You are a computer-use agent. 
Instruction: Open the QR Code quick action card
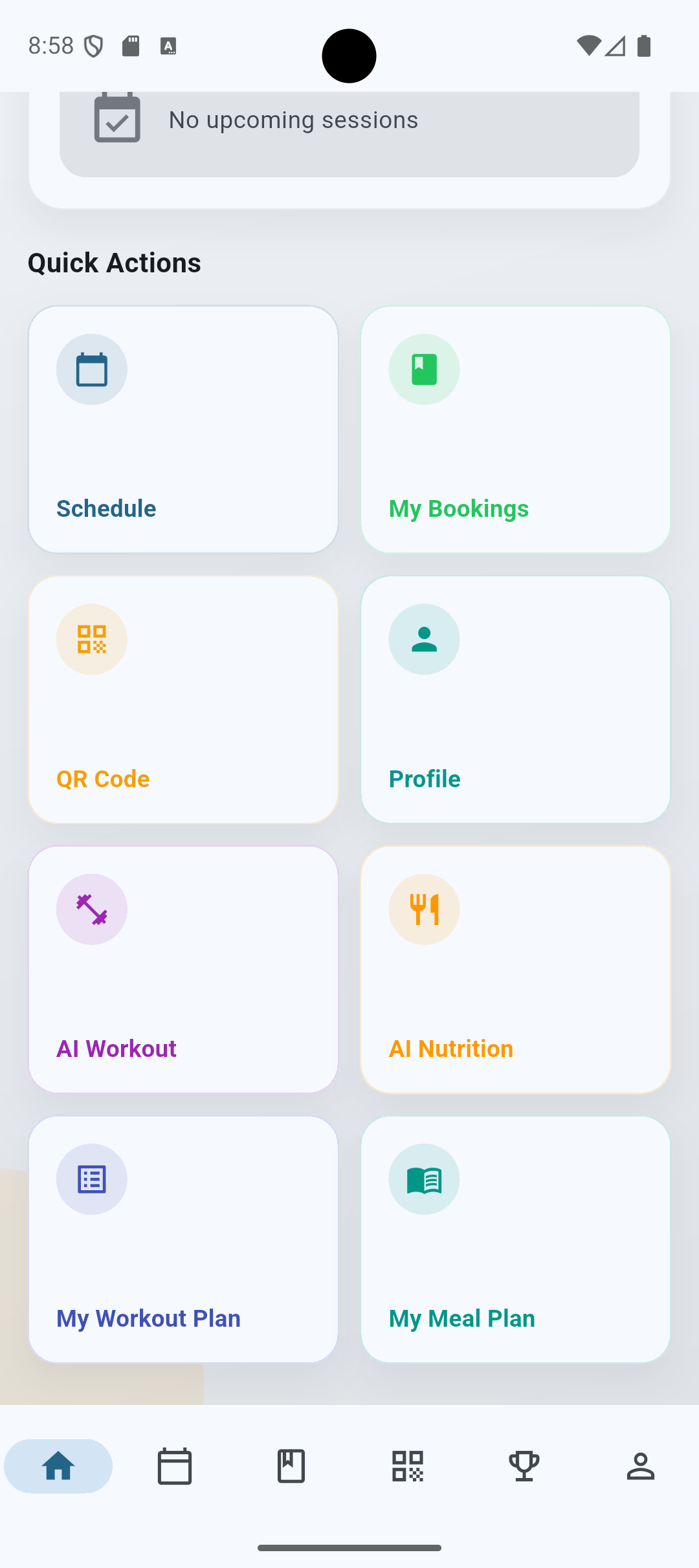pyautogui.click(x=183, y=699)
